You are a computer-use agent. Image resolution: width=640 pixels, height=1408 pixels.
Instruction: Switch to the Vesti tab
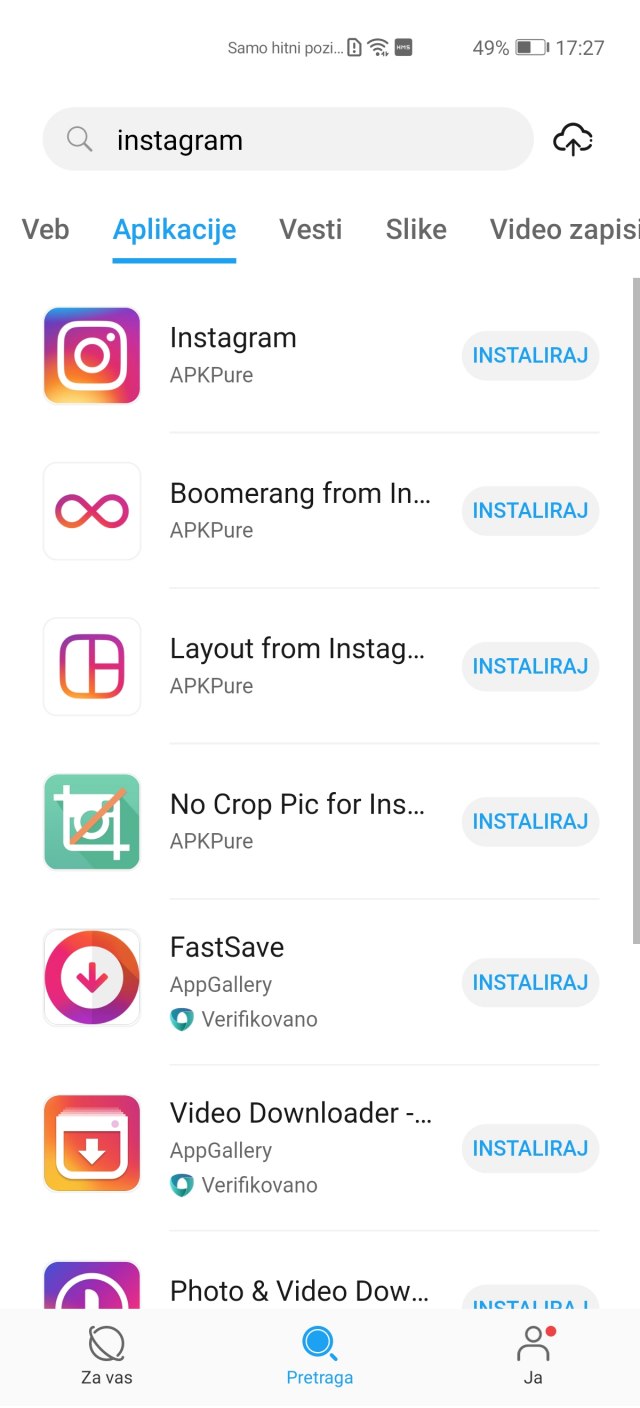[x=310, y=229]
